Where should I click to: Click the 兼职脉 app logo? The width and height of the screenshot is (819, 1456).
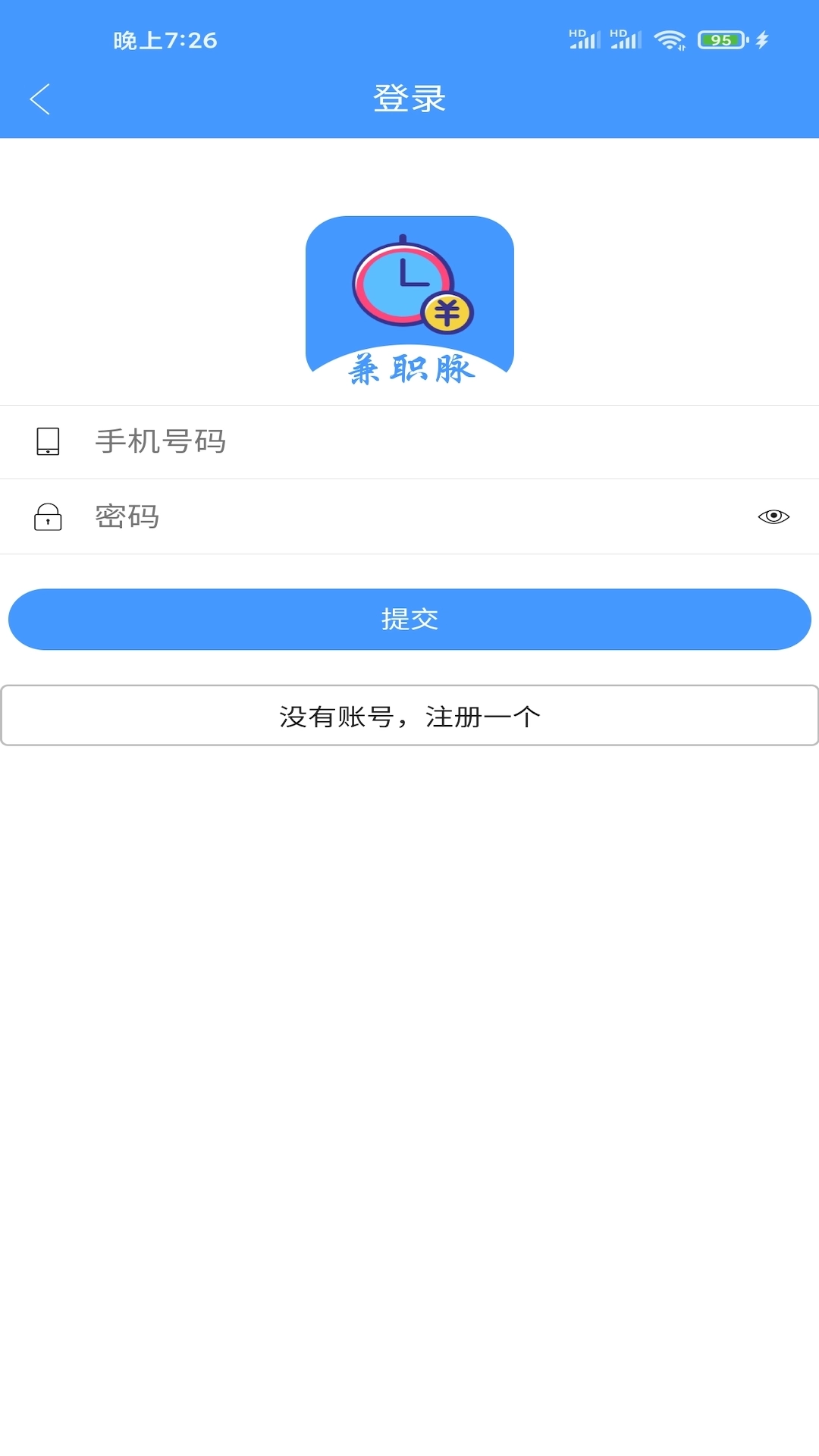(x=409, y=296)
